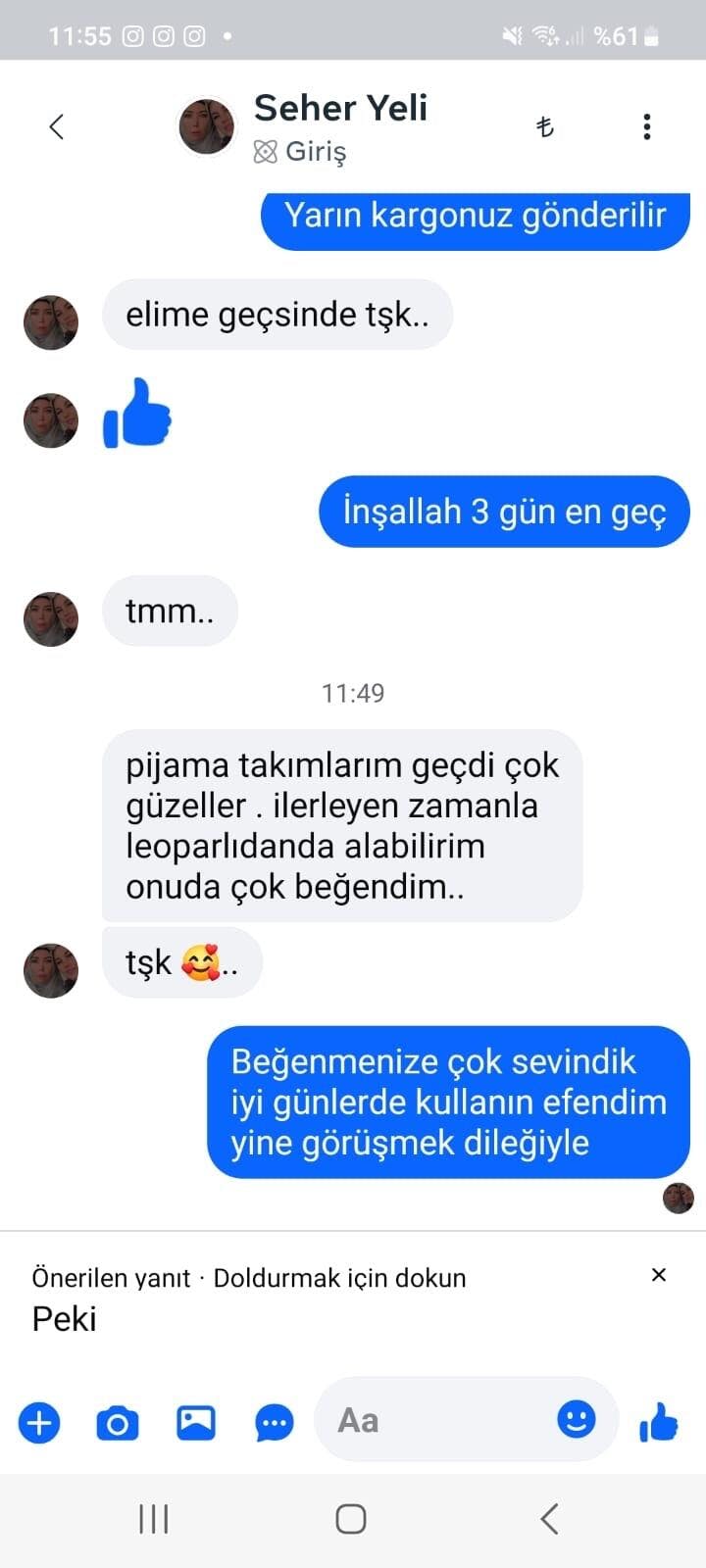Image resolution: width=706 pixels, height=1568 pixels.
Task: Show recent apps
Action: tap(154, 1519)
